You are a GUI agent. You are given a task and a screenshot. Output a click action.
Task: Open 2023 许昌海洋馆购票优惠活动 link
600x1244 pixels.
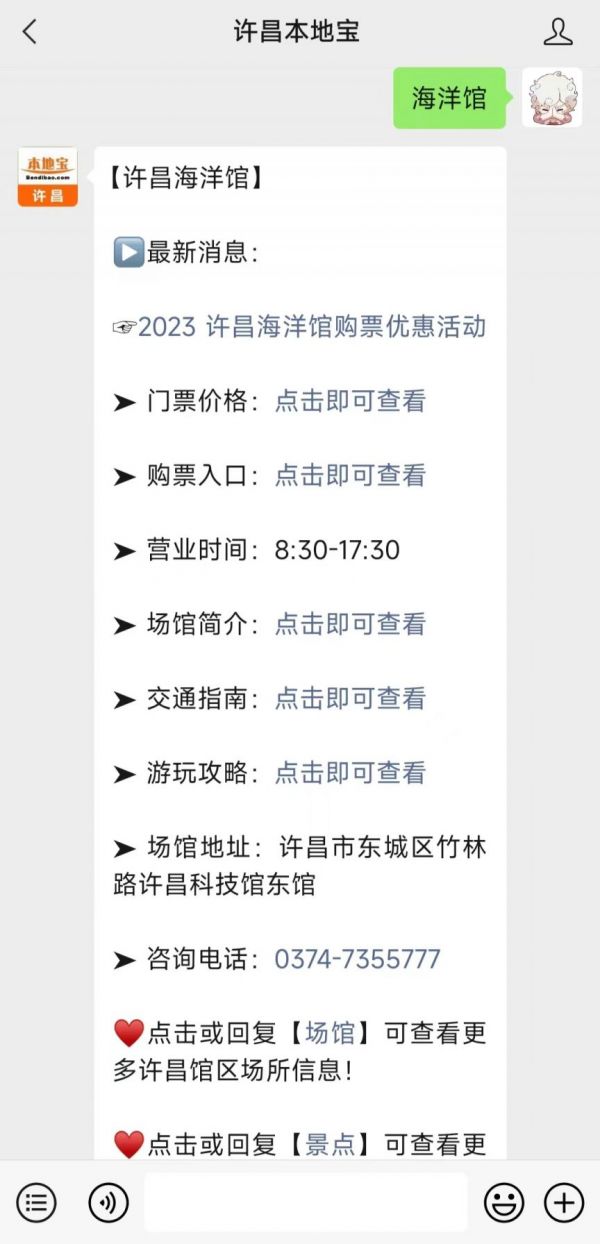pyautogui.click(x=312, y=326)
